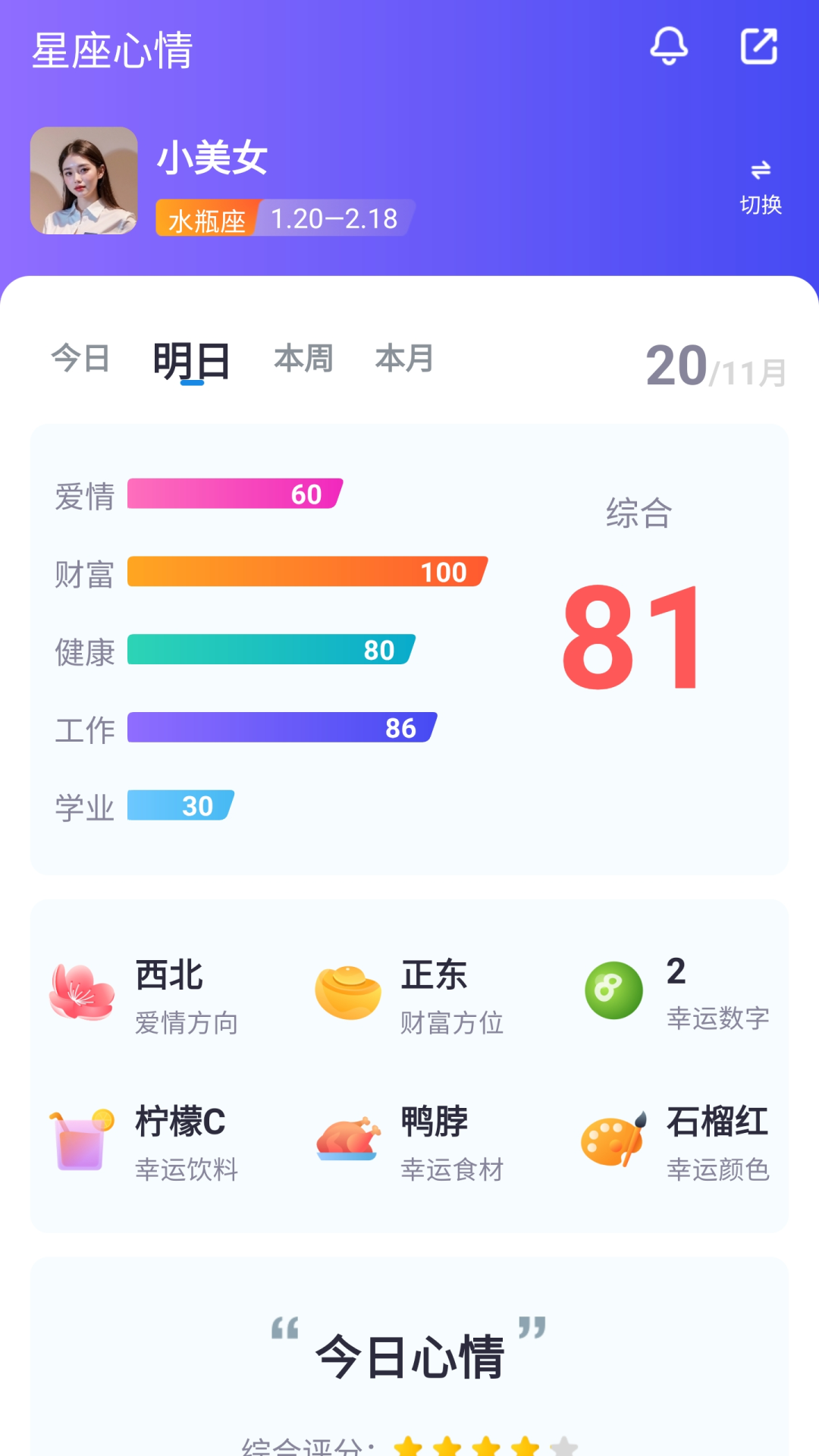The height and width of the screenshot is (1456, 819).
Task: Switch to the 今日 tab
Action: pyautogui.click(x=80, y=358)
